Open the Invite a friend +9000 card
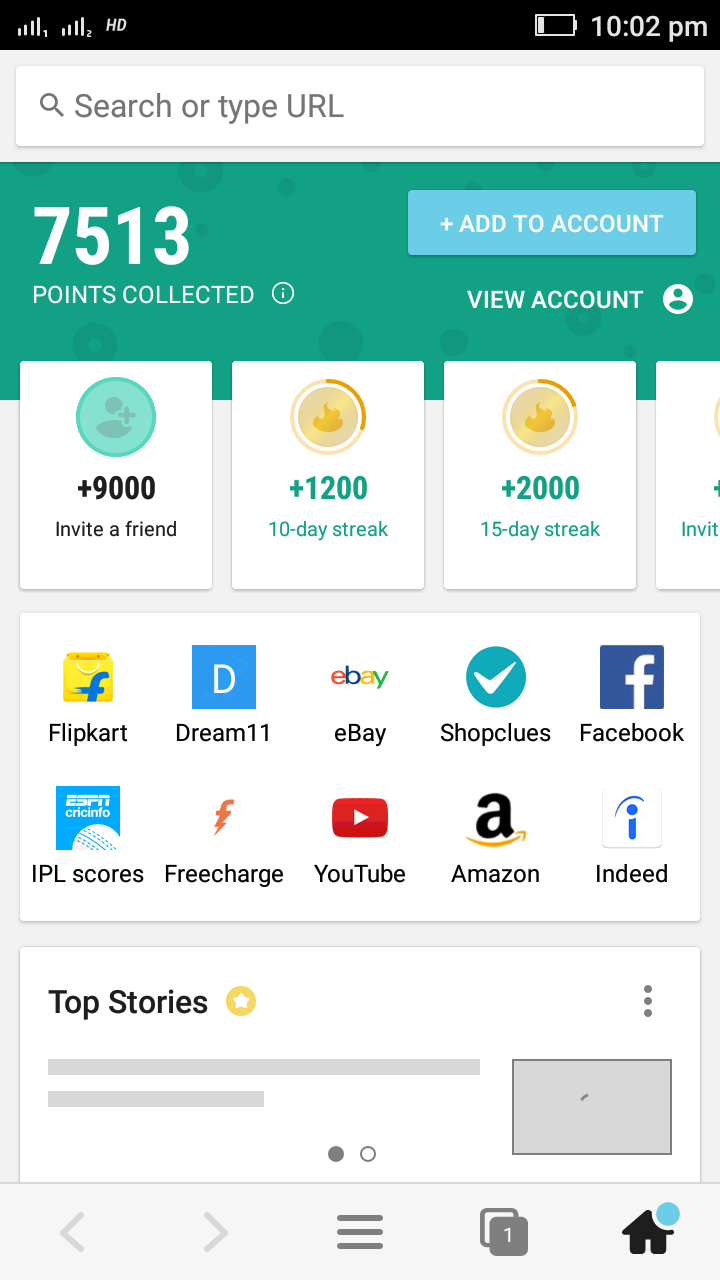Image resolution: width=720 pixels, height=1280 pixels. 116,474
